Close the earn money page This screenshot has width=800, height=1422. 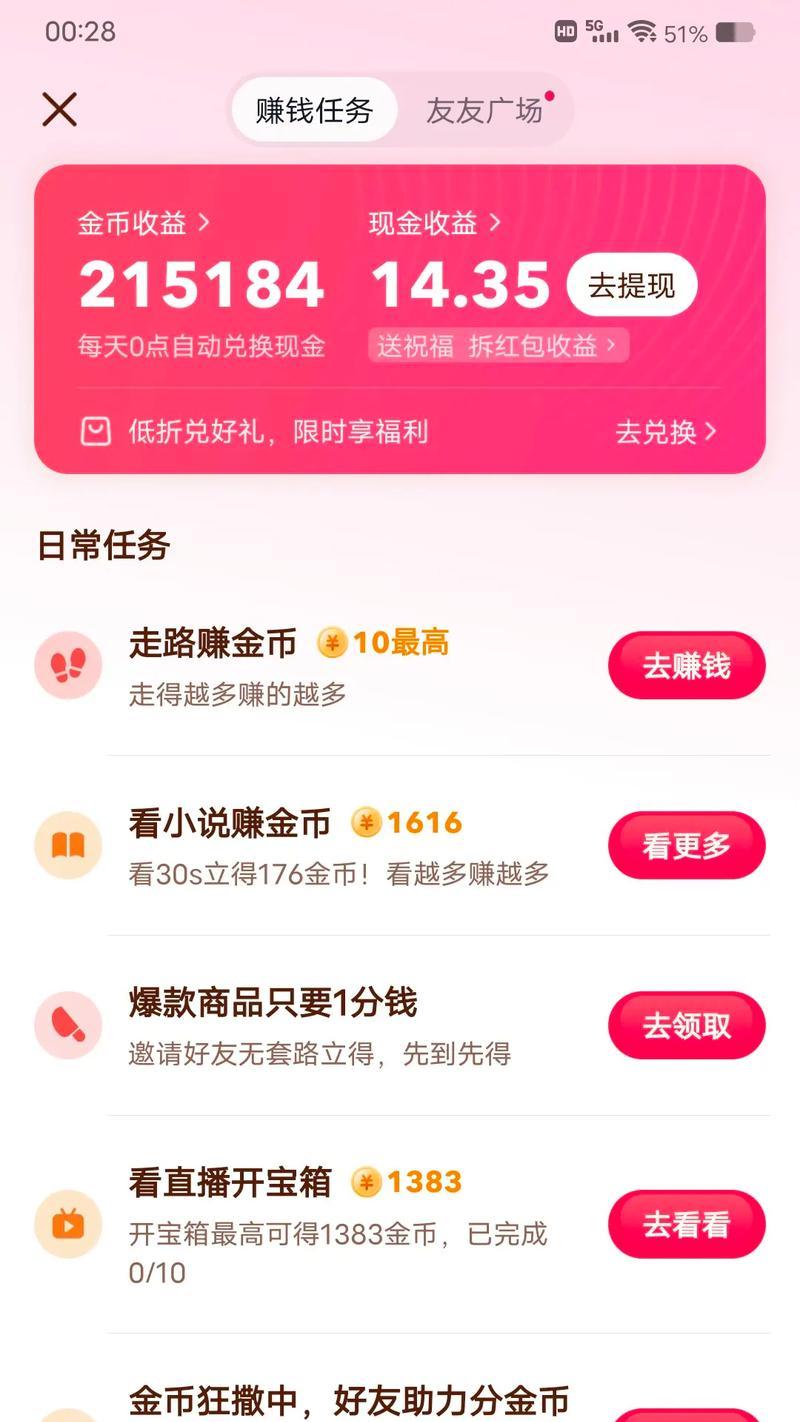[x=59, y=109]
